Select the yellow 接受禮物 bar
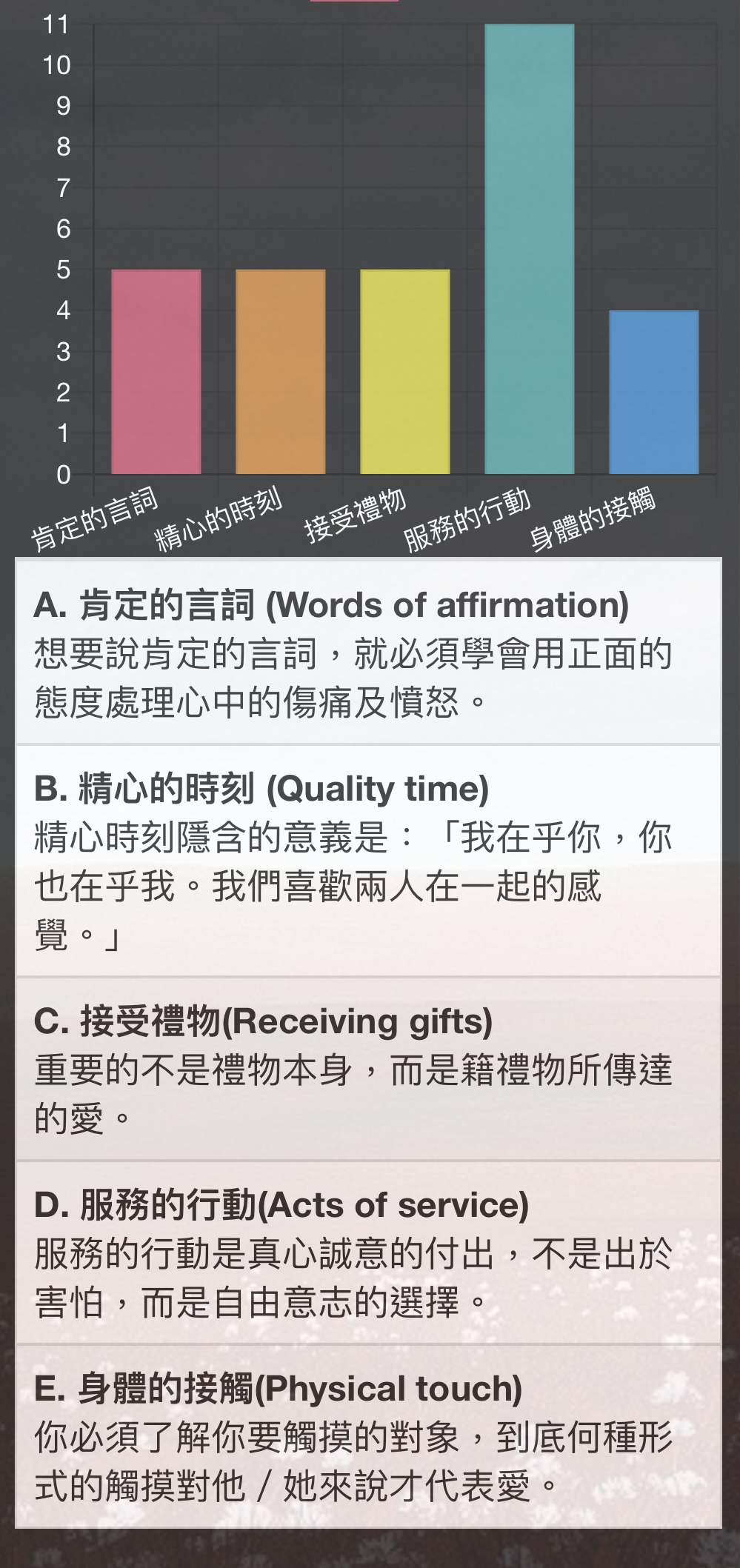This screenshot has width=740, height=1568. pyautogui.click(x=405, y=372)
